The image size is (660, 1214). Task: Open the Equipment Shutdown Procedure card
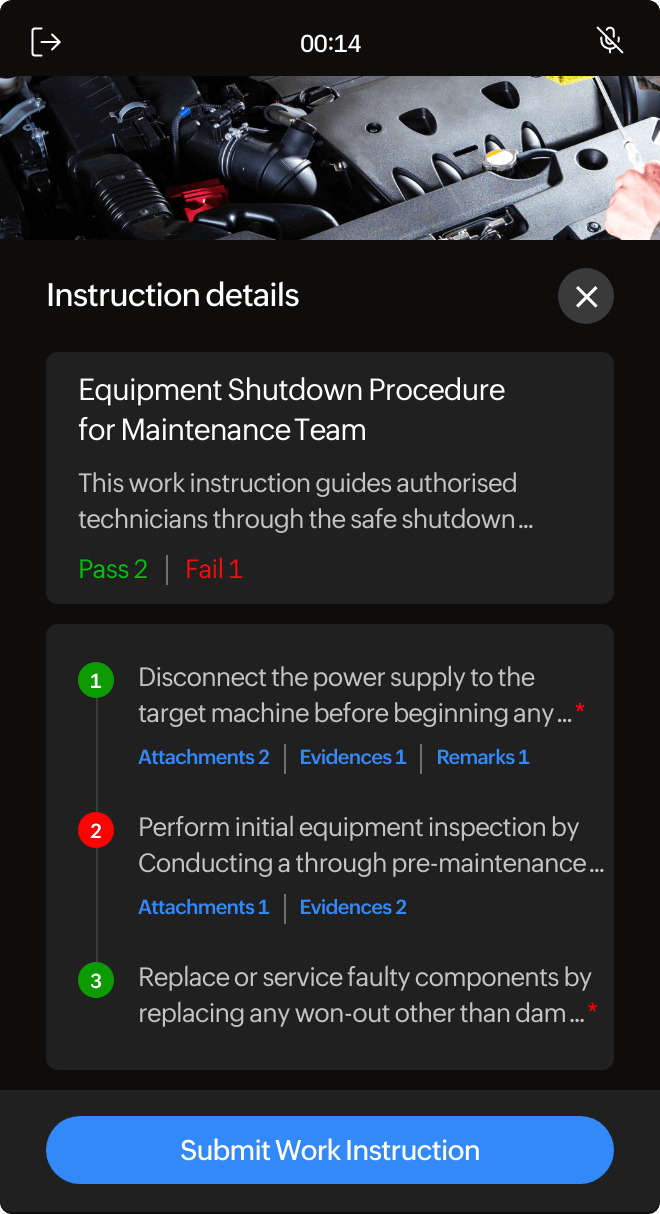(x=330, y=477)
